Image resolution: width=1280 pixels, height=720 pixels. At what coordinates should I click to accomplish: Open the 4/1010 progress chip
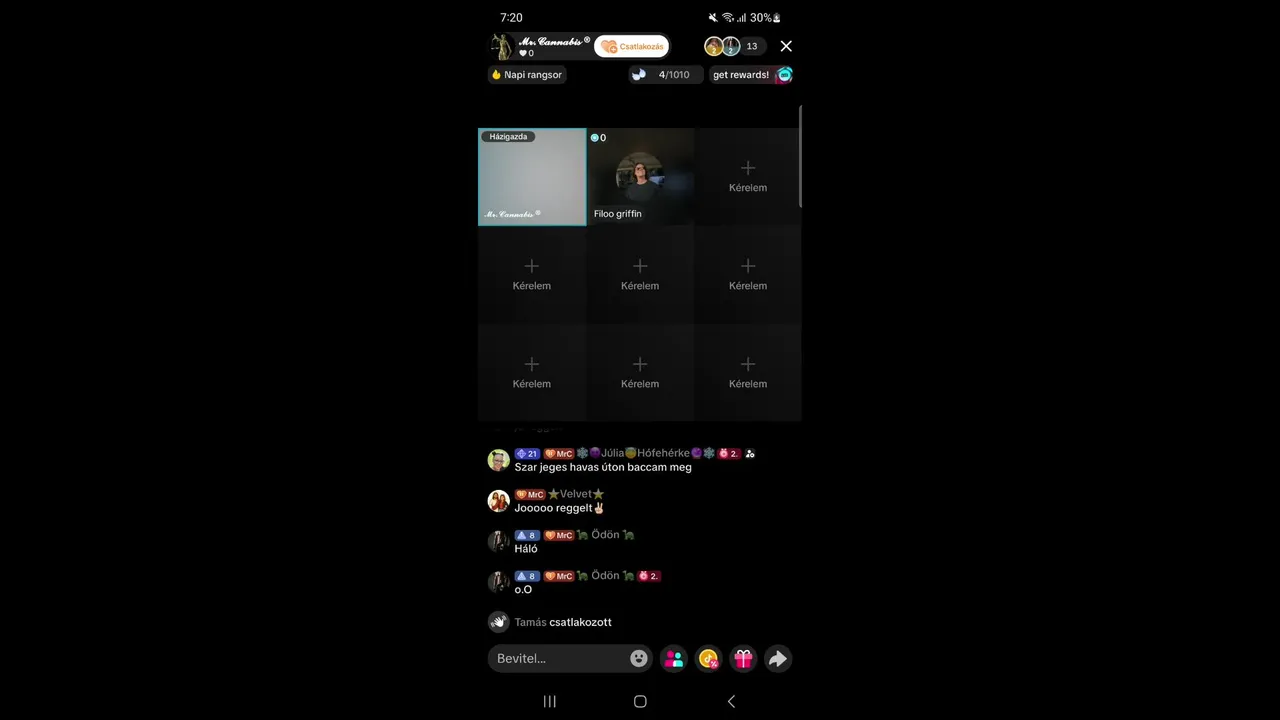coord(665,75)
